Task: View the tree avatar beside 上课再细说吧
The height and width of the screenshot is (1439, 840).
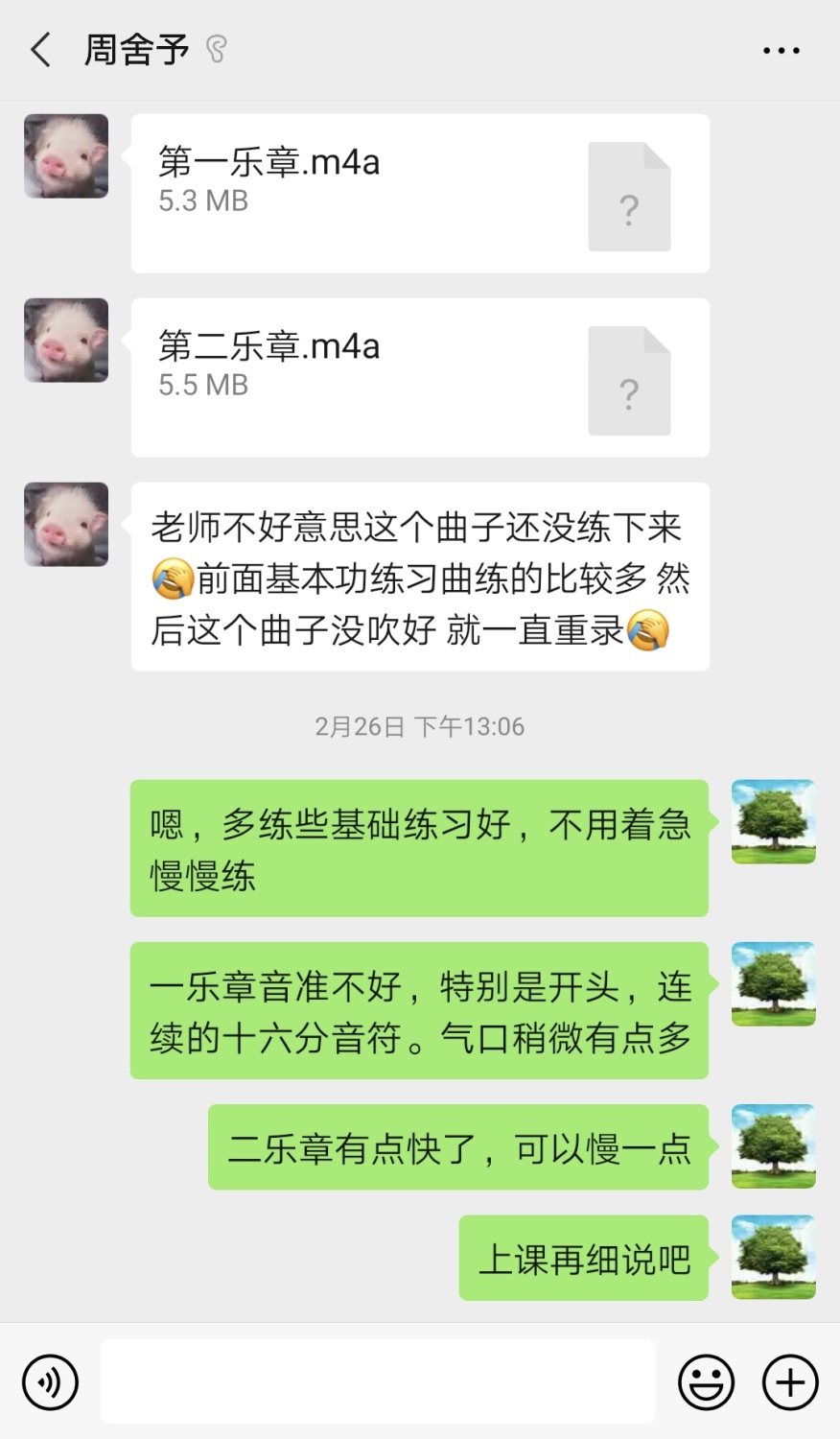Action: coord(773,1258)
